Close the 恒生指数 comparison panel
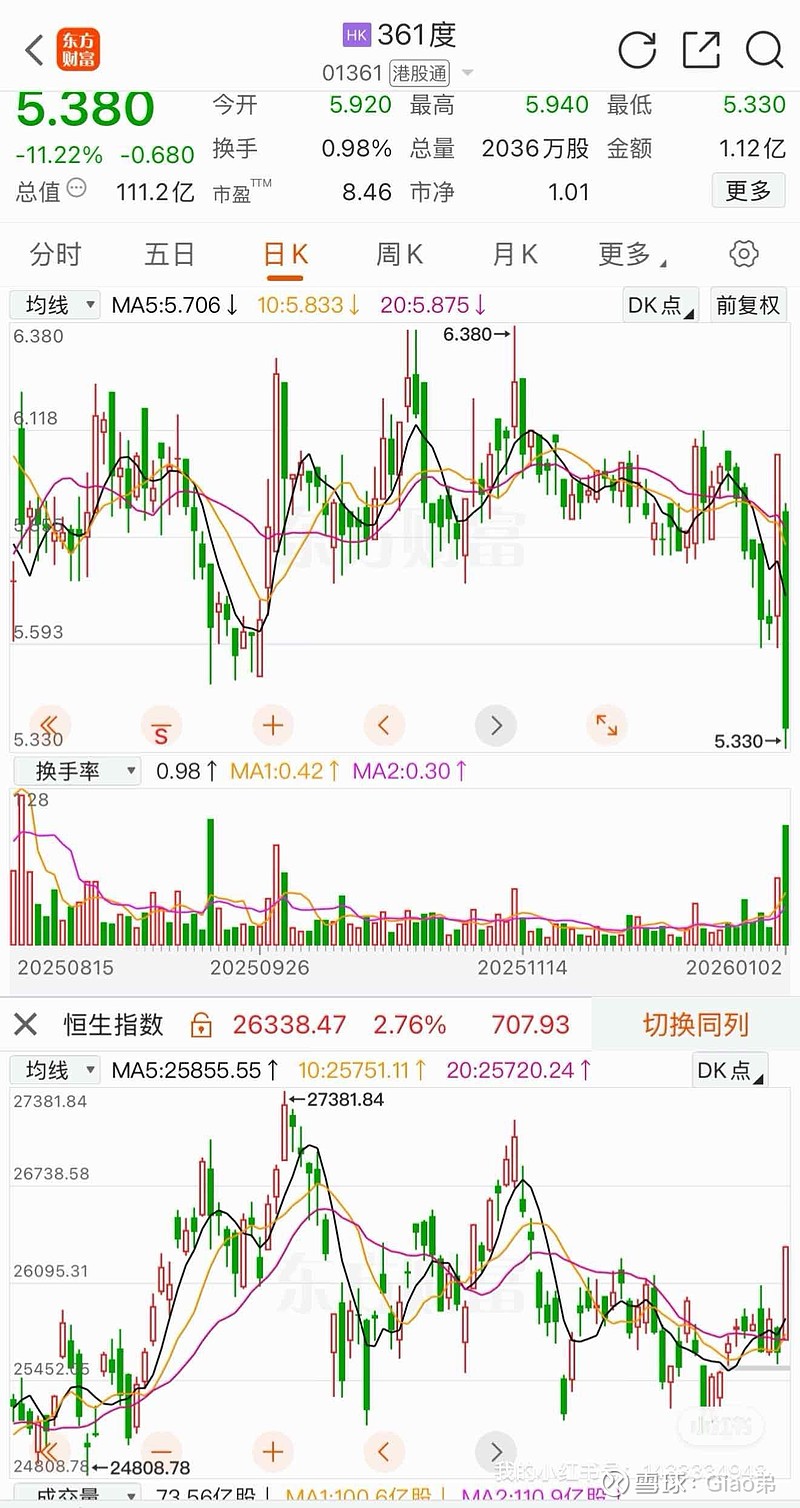 coord(25,1024)
